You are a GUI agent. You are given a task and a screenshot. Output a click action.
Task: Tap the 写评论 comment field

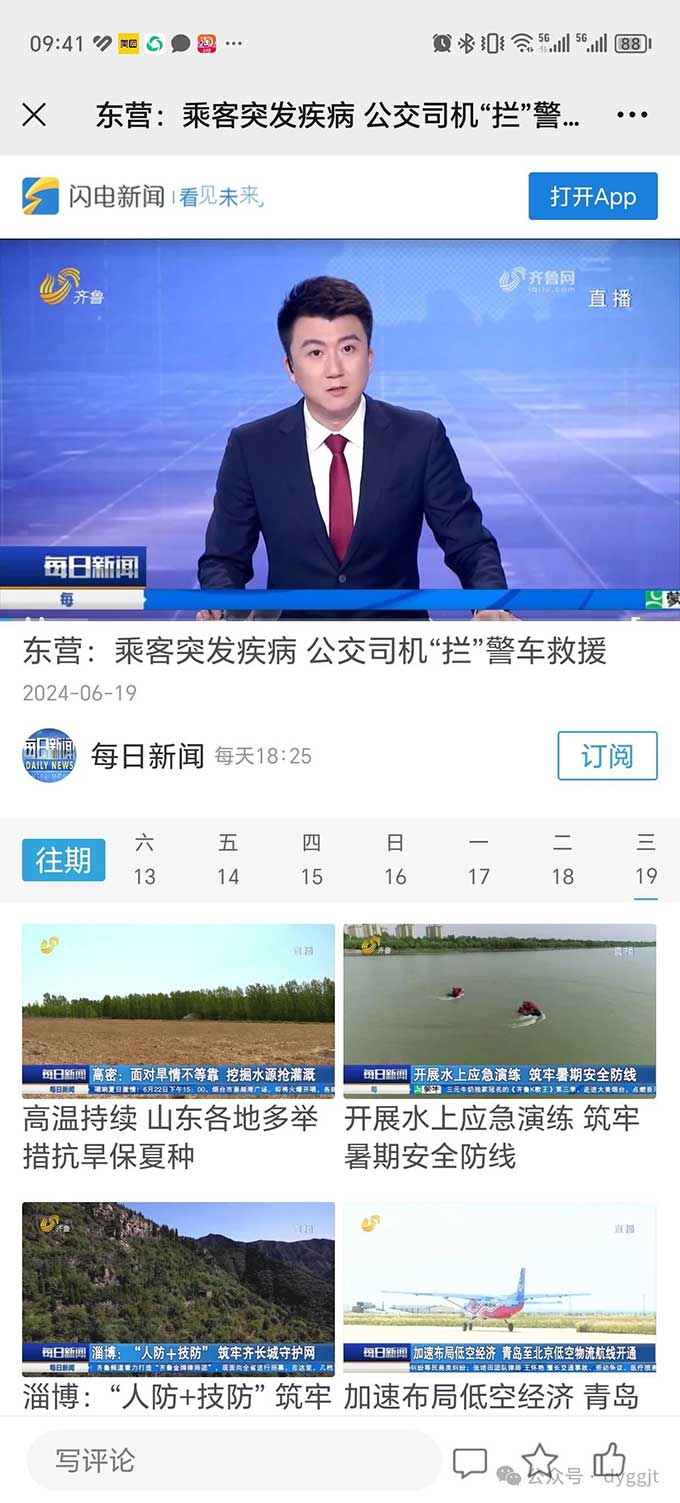(x=232, y=1461)
